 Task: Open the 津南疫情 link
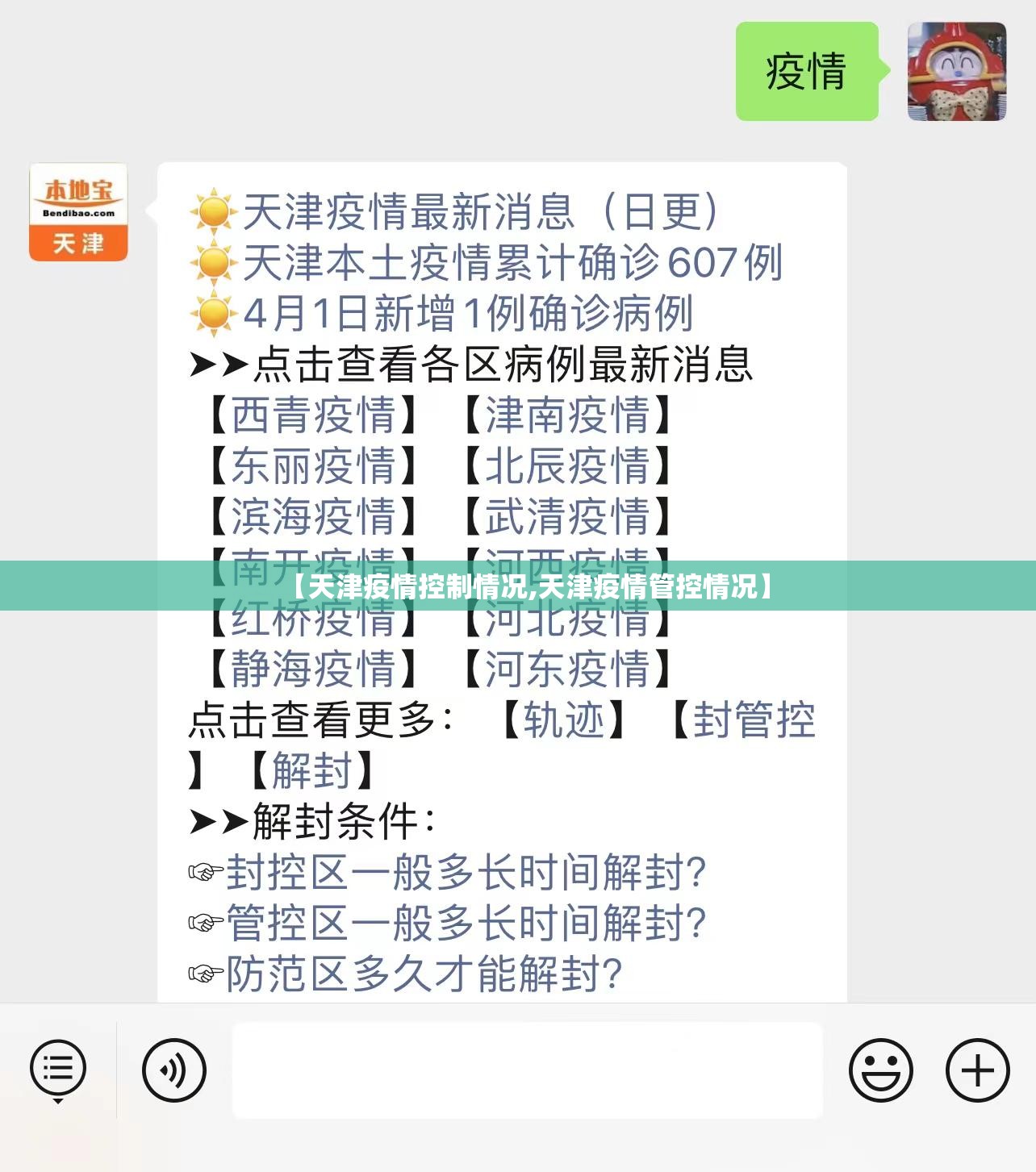point(567,415)
